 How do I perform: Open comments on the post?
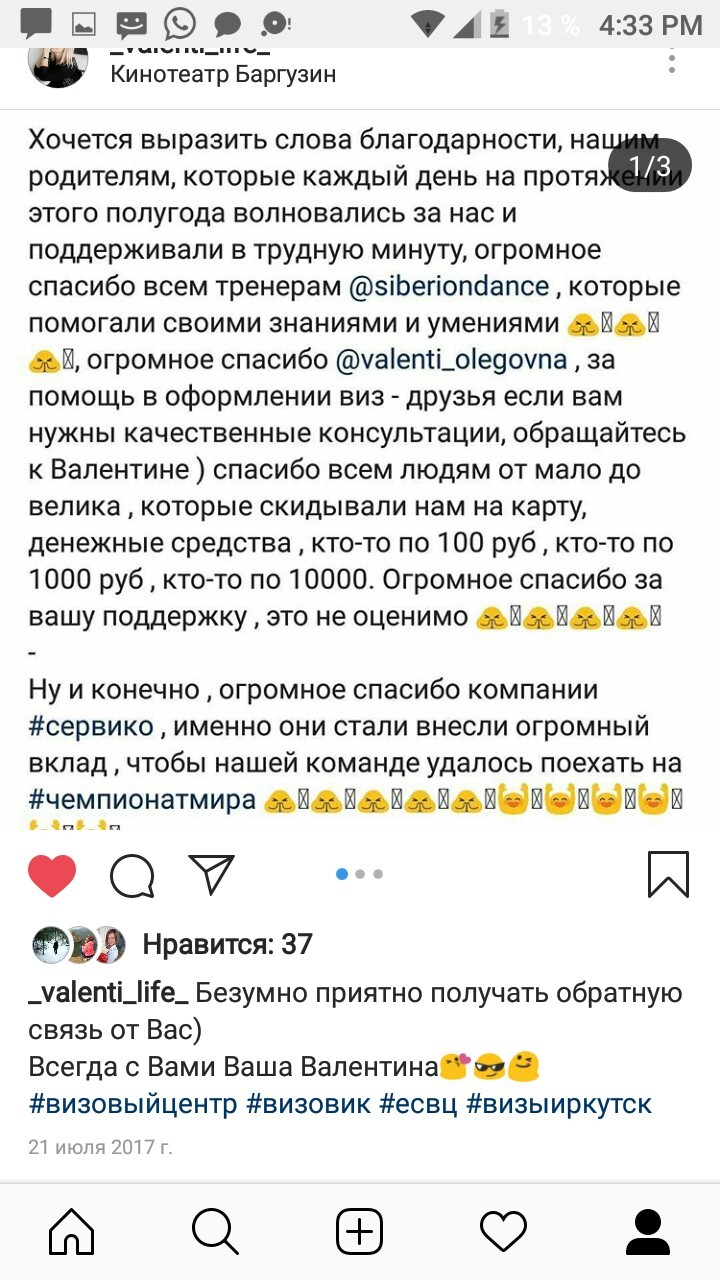pos(132,876)
